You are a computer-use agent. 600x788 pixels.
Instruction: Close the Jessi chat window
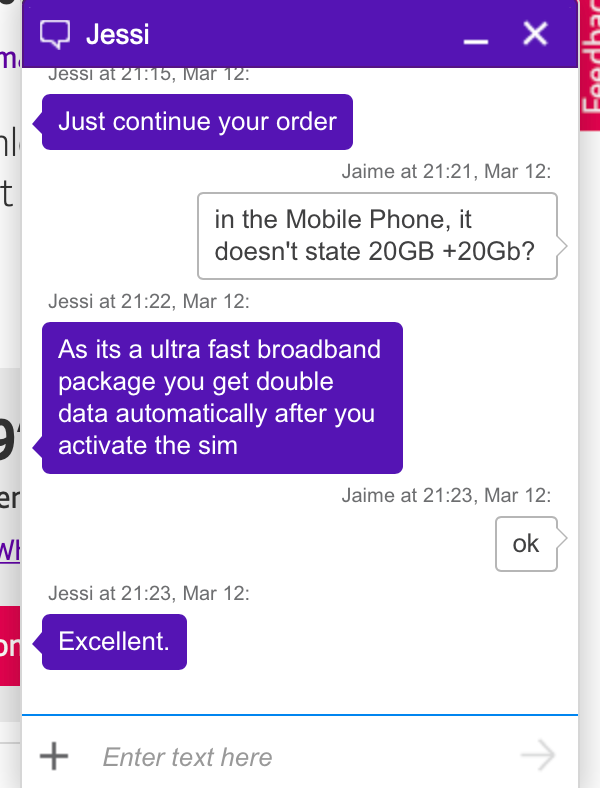coord(536,35)
